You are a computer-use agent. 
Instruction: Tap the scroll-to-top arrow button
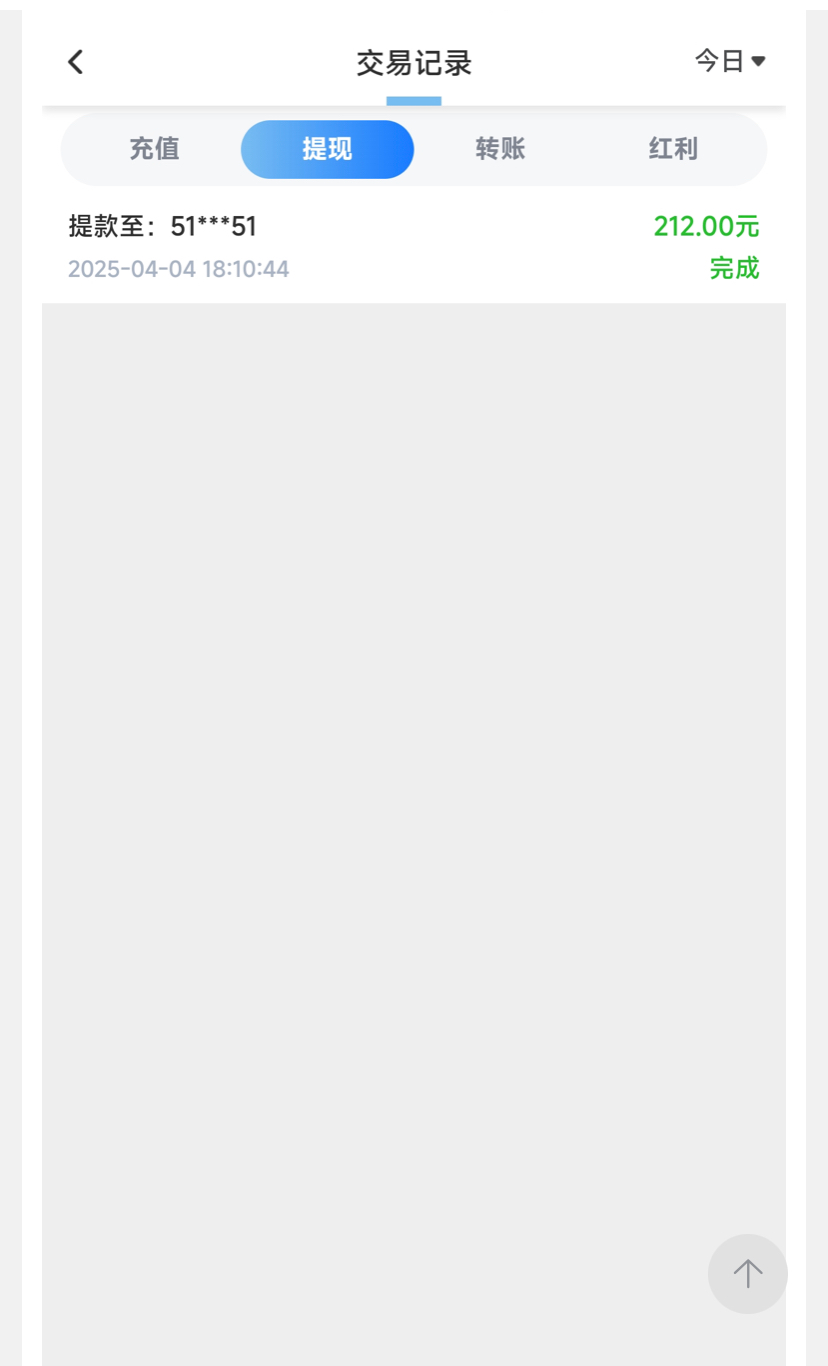(747, 1273)
